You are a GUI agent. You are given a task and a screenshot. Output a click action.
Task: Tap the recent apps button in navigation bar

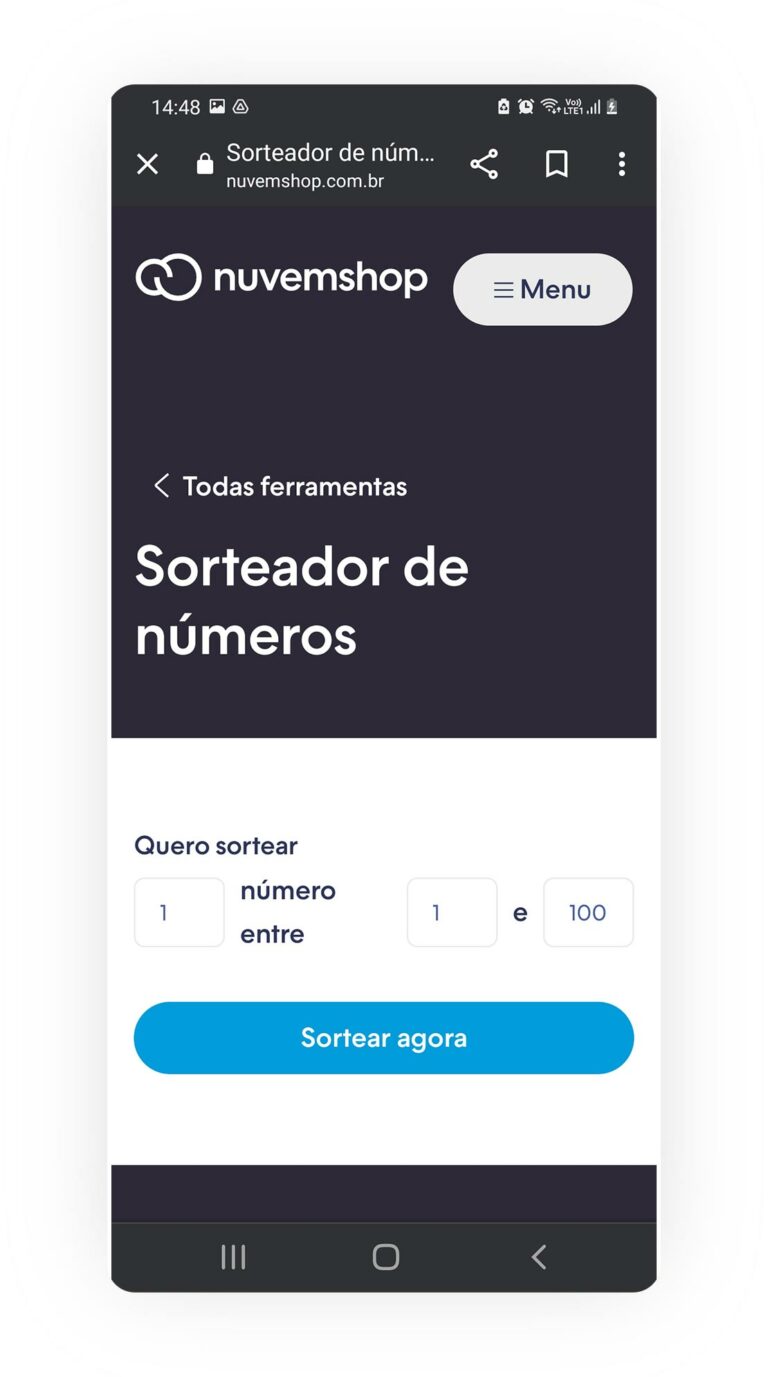tap(232, 1257)
